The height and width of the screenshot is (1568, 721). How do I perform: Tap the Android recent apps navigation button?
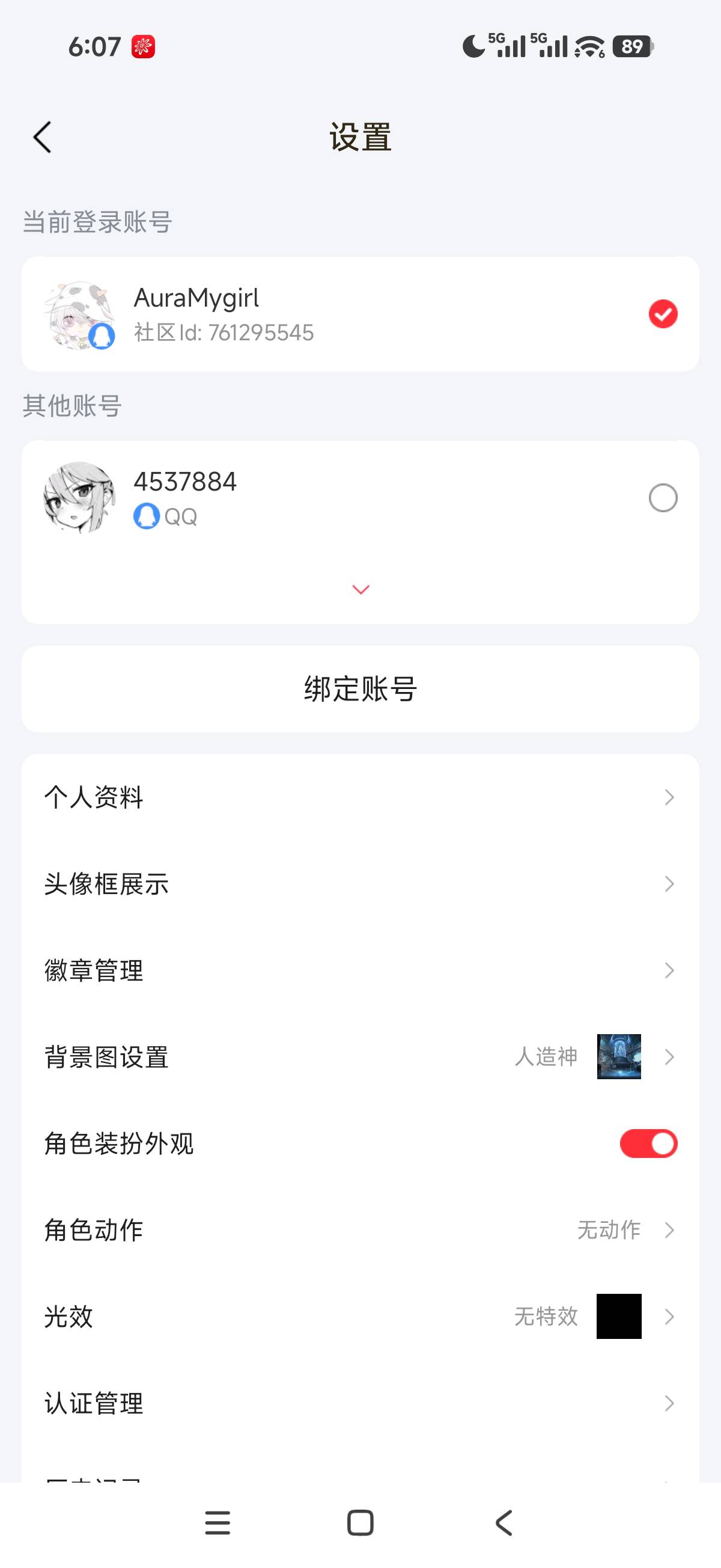[219, 1522]
